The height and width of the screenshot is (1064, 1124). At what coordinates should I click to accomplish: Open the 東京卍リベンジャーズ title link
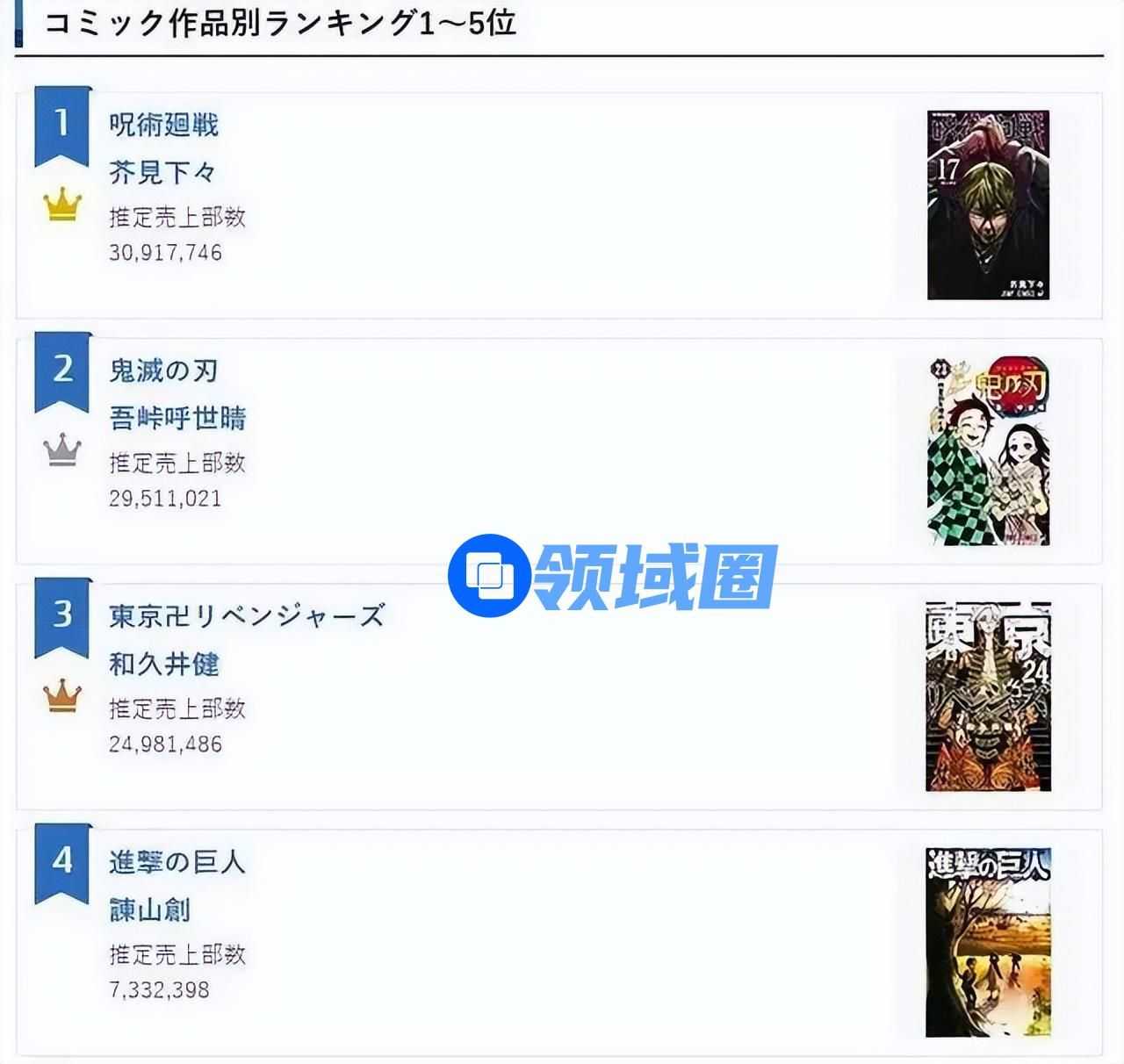click(247, 615)
